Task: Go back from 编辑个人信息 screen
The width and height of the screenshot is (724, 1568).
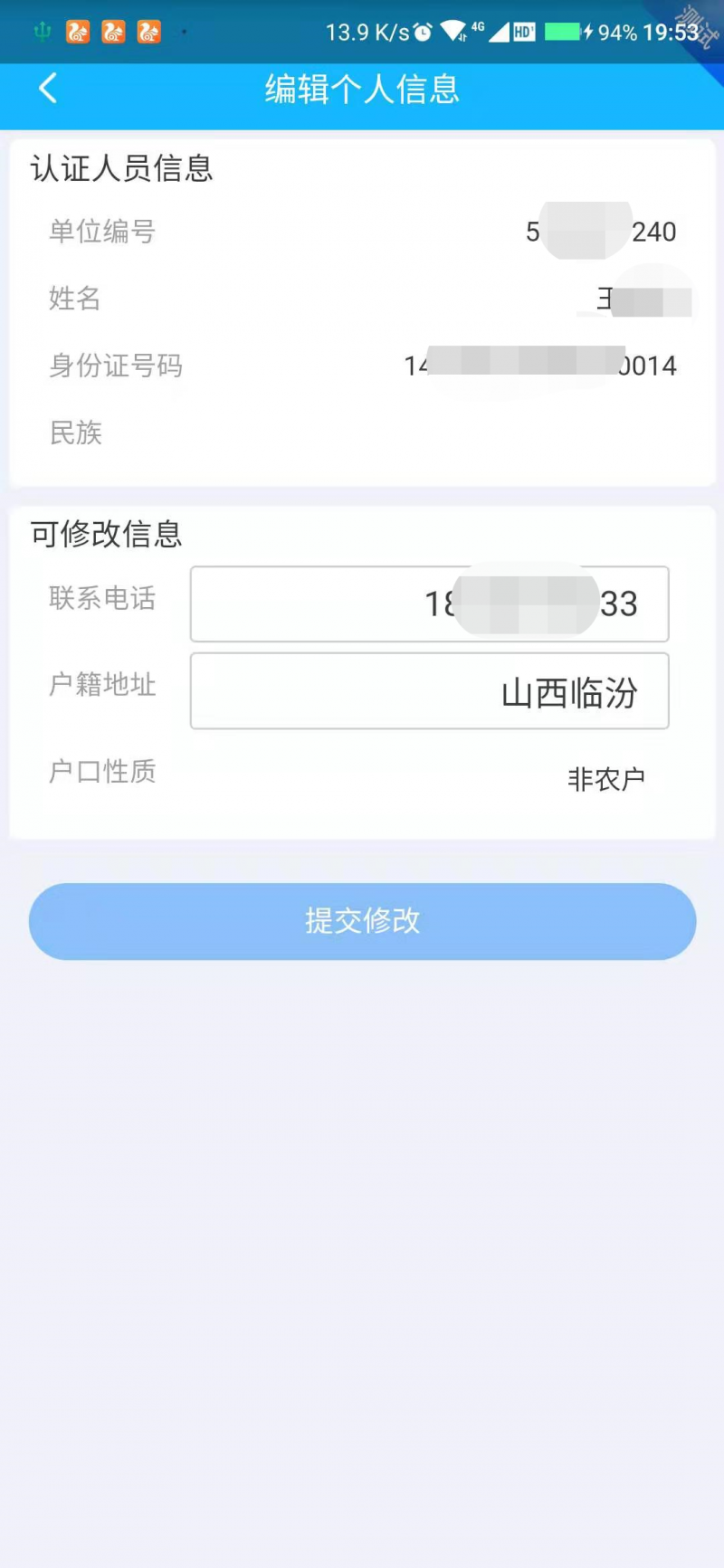Action: (48, 89)
